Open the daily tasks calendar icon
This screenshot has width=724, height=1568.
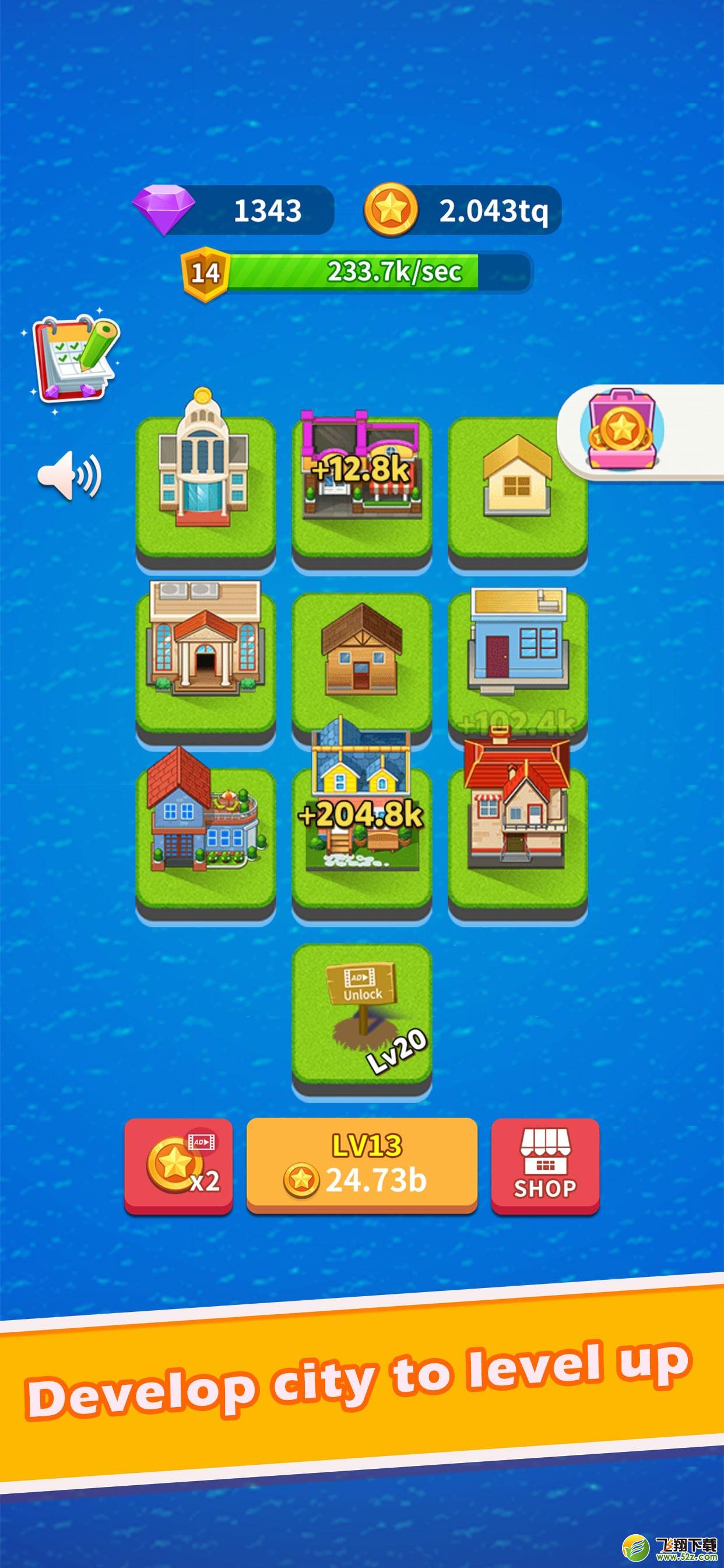[74, 359]
